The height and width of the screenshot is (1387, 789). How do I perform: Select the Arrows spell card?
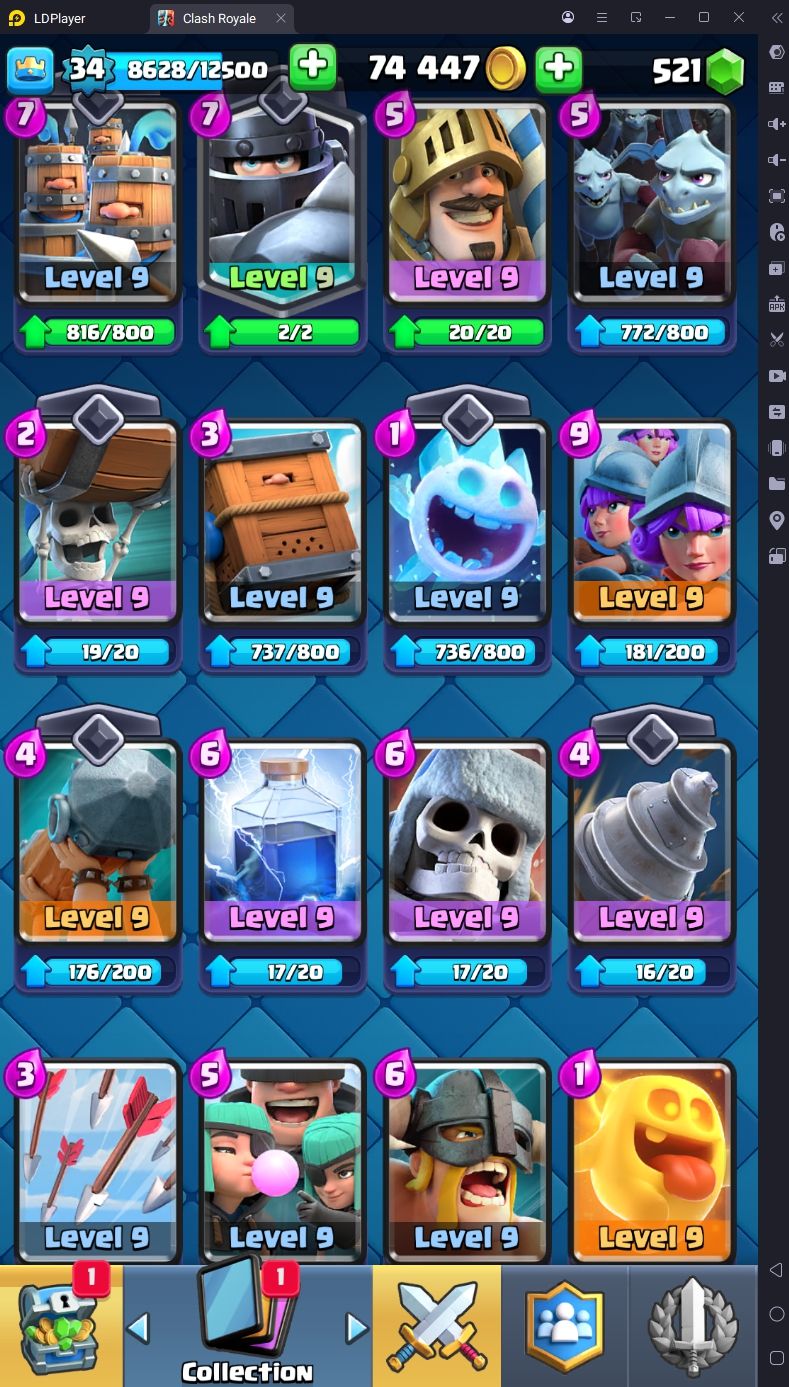tap(97, 1164)
